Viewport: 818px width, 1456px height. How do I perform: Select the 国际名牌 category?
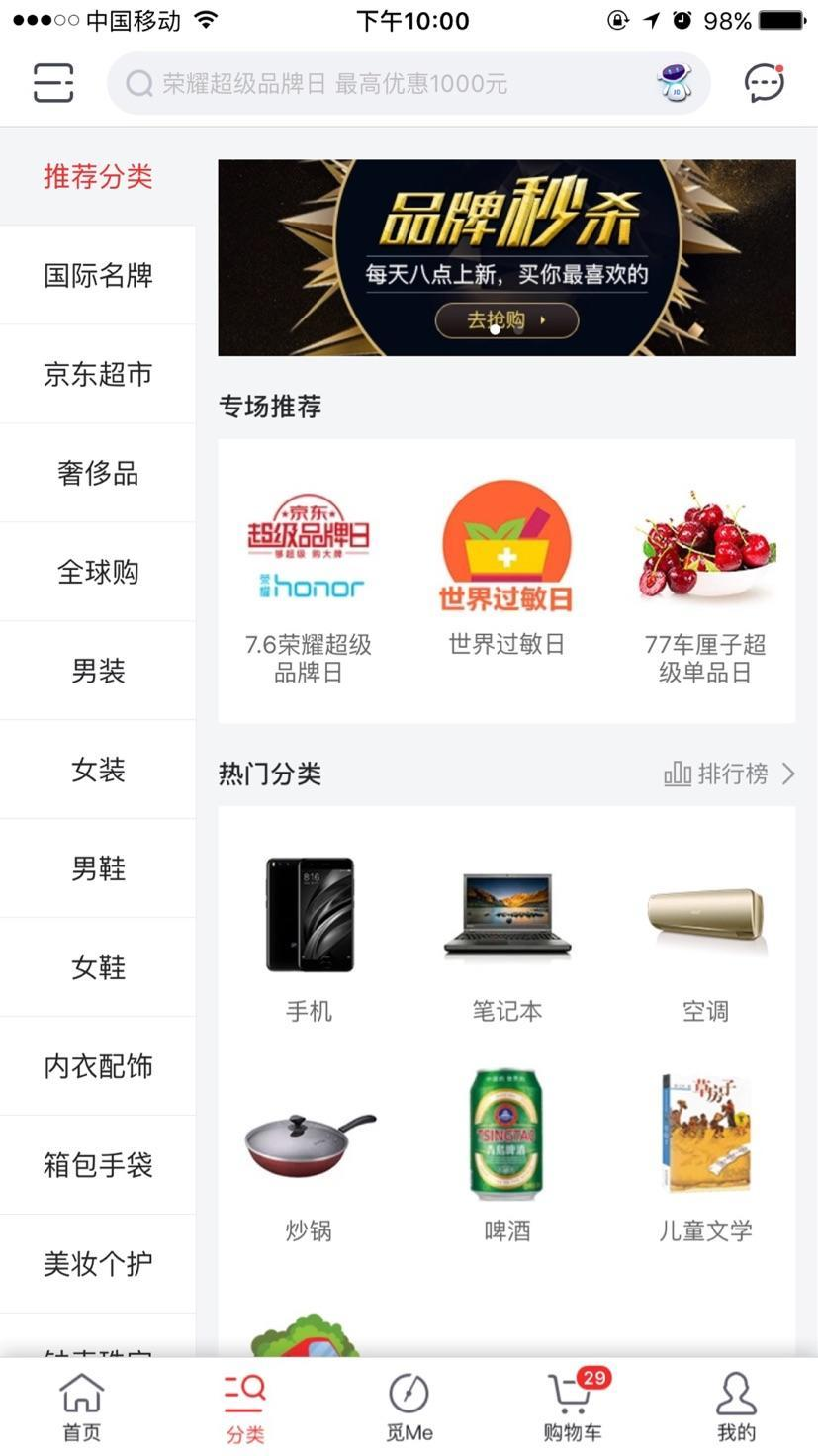[x=98, y=275]
